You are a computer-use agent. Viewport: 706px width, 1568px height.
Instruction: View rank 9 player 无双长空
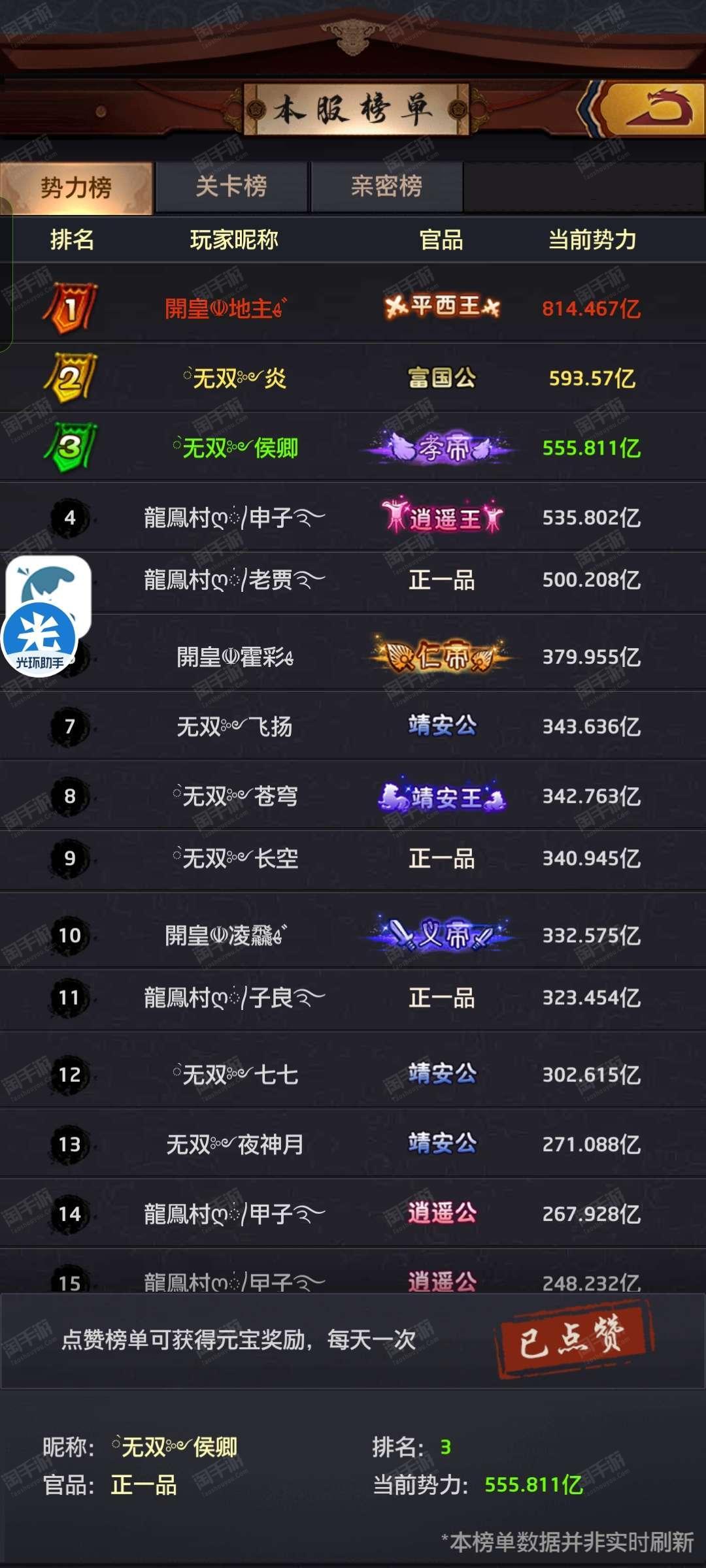(235, 858)
